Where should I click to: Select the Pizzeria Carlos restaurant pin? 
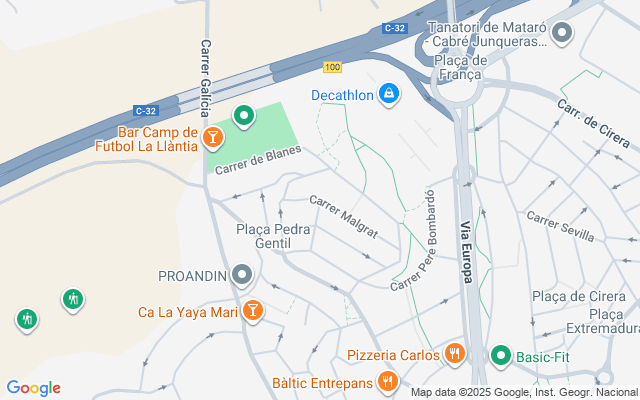(455, 353)
